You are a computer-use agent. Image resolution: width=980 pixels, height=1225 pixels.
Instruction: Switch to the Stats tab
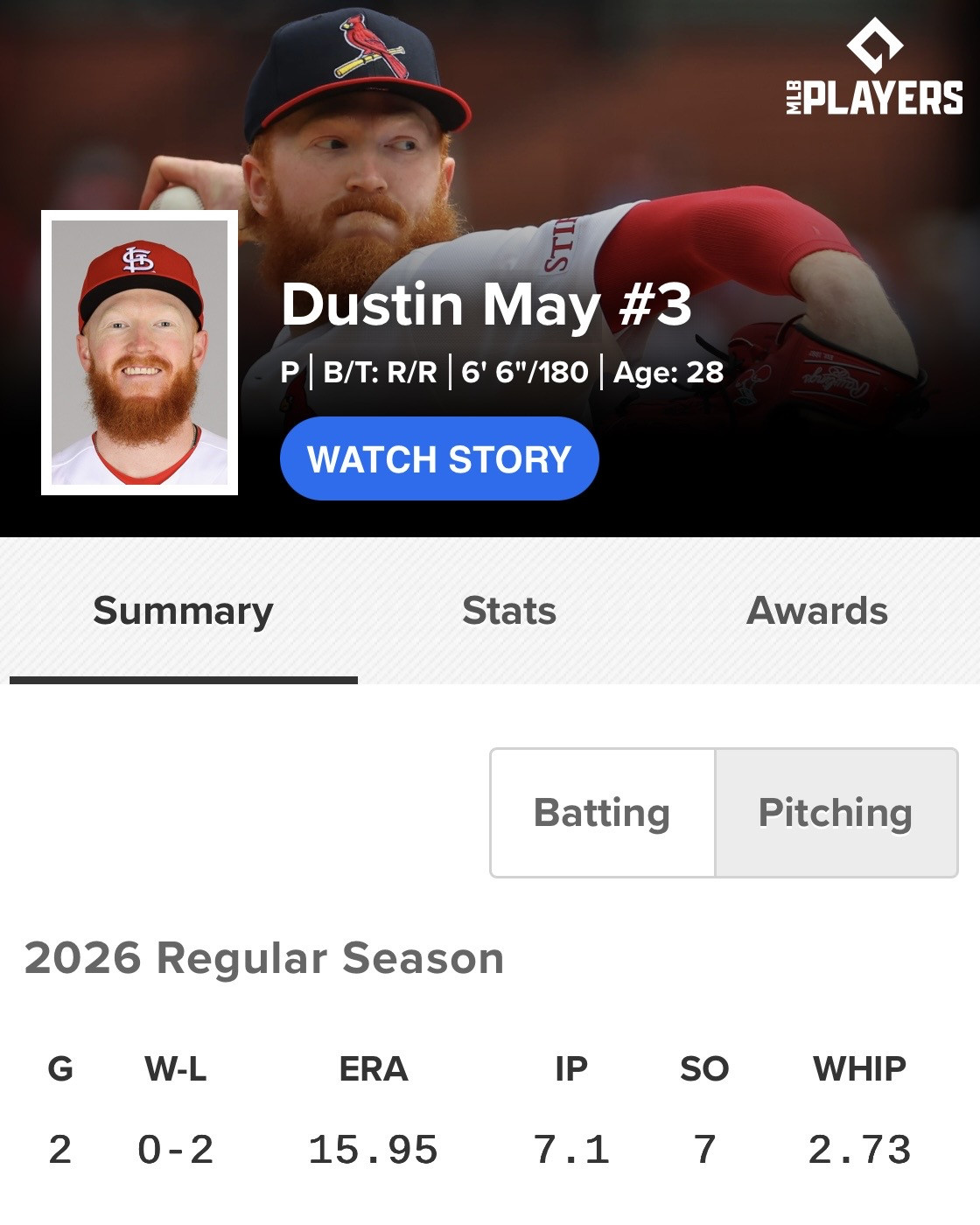coord(509,611)
